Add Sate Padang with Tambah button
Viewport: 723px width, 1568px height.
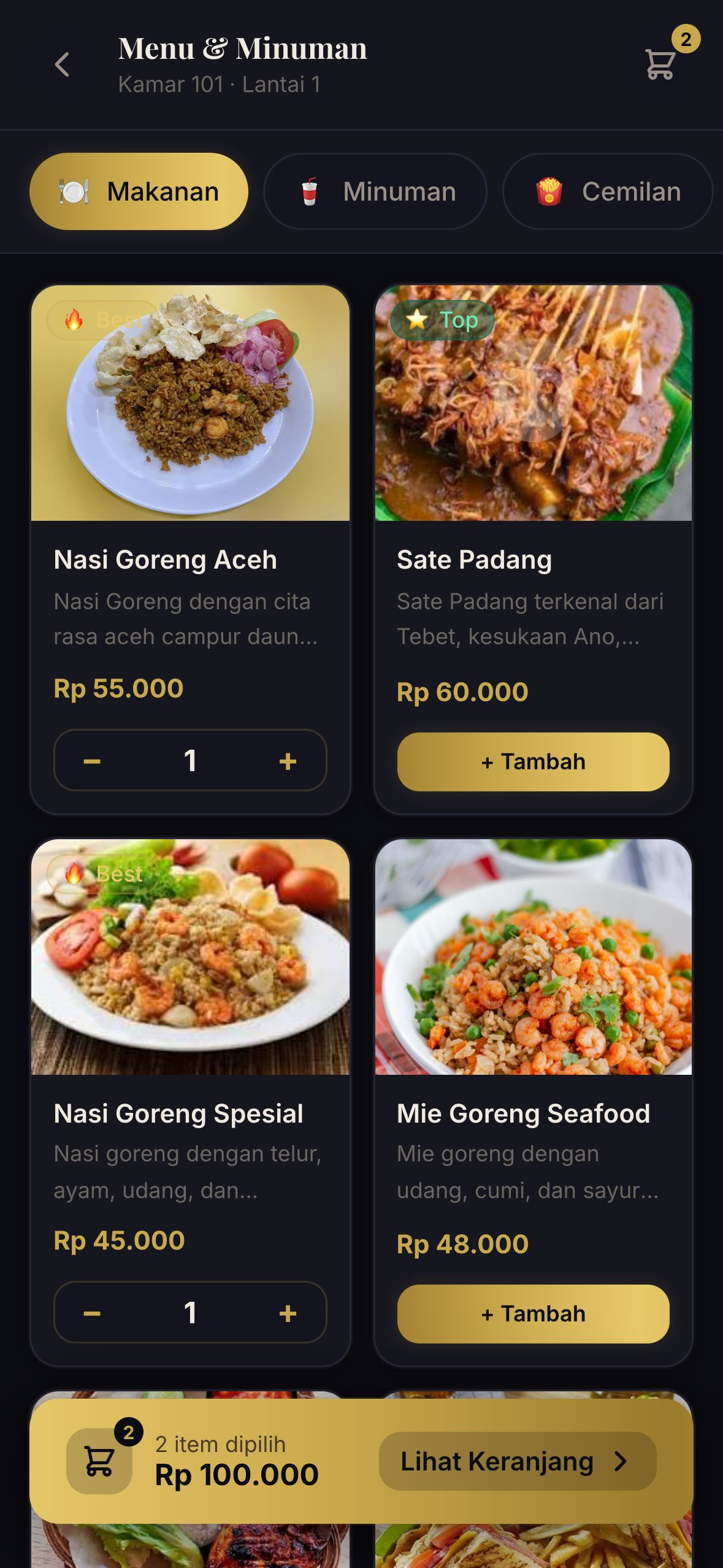(x=534, y=761)
